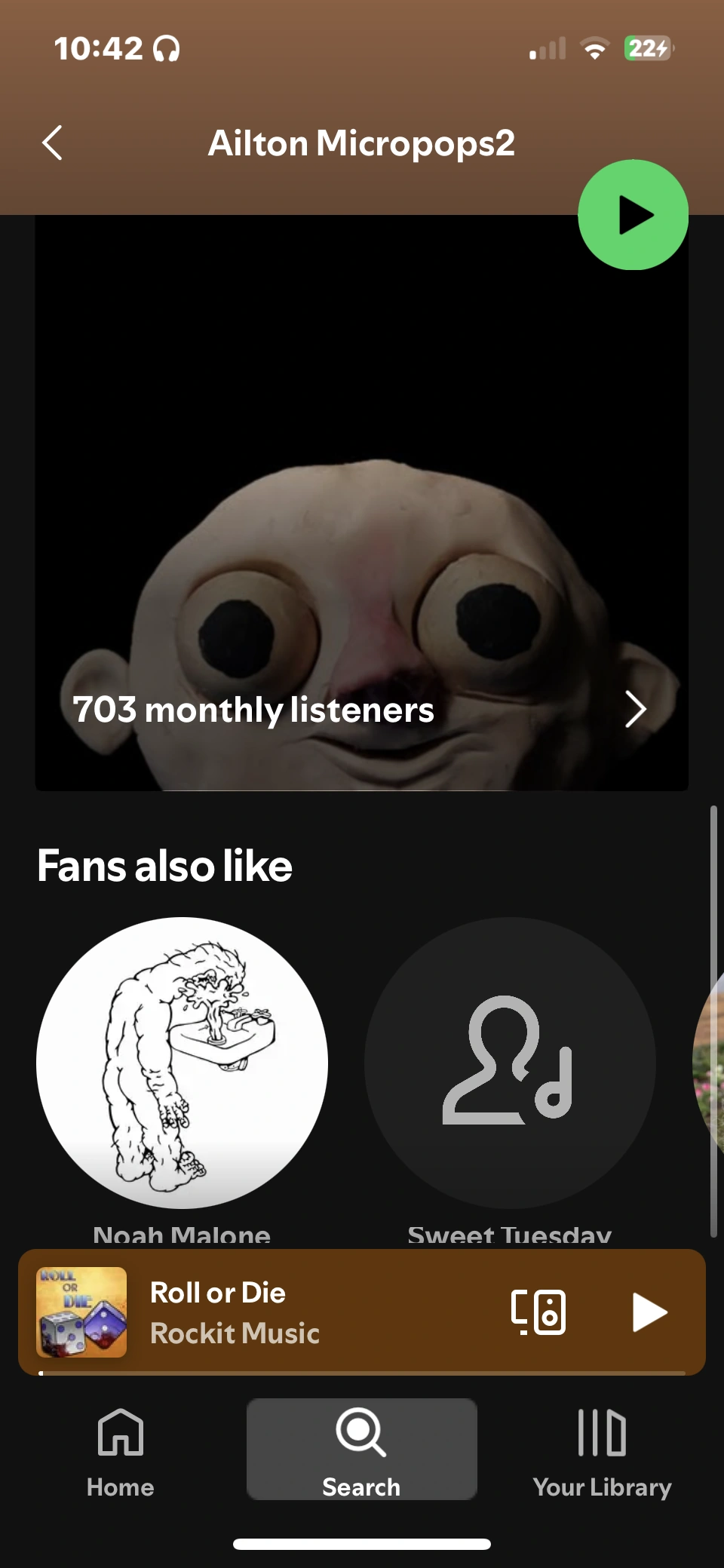Open Noah Malone artist profile
The height and width of the screenshot is (1568, 724).
tap(182, 1063)
